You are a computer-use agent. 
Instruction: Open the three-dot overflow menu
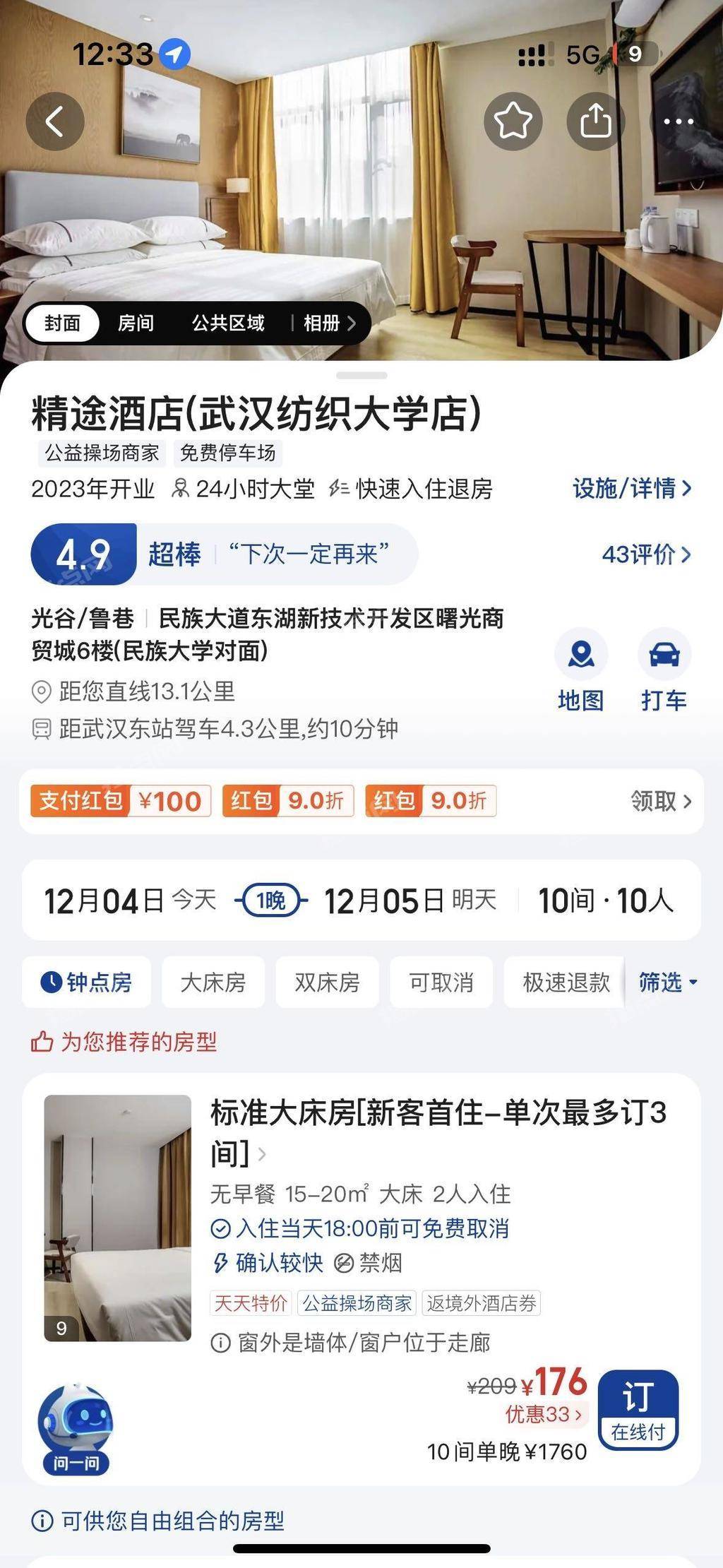678,121
